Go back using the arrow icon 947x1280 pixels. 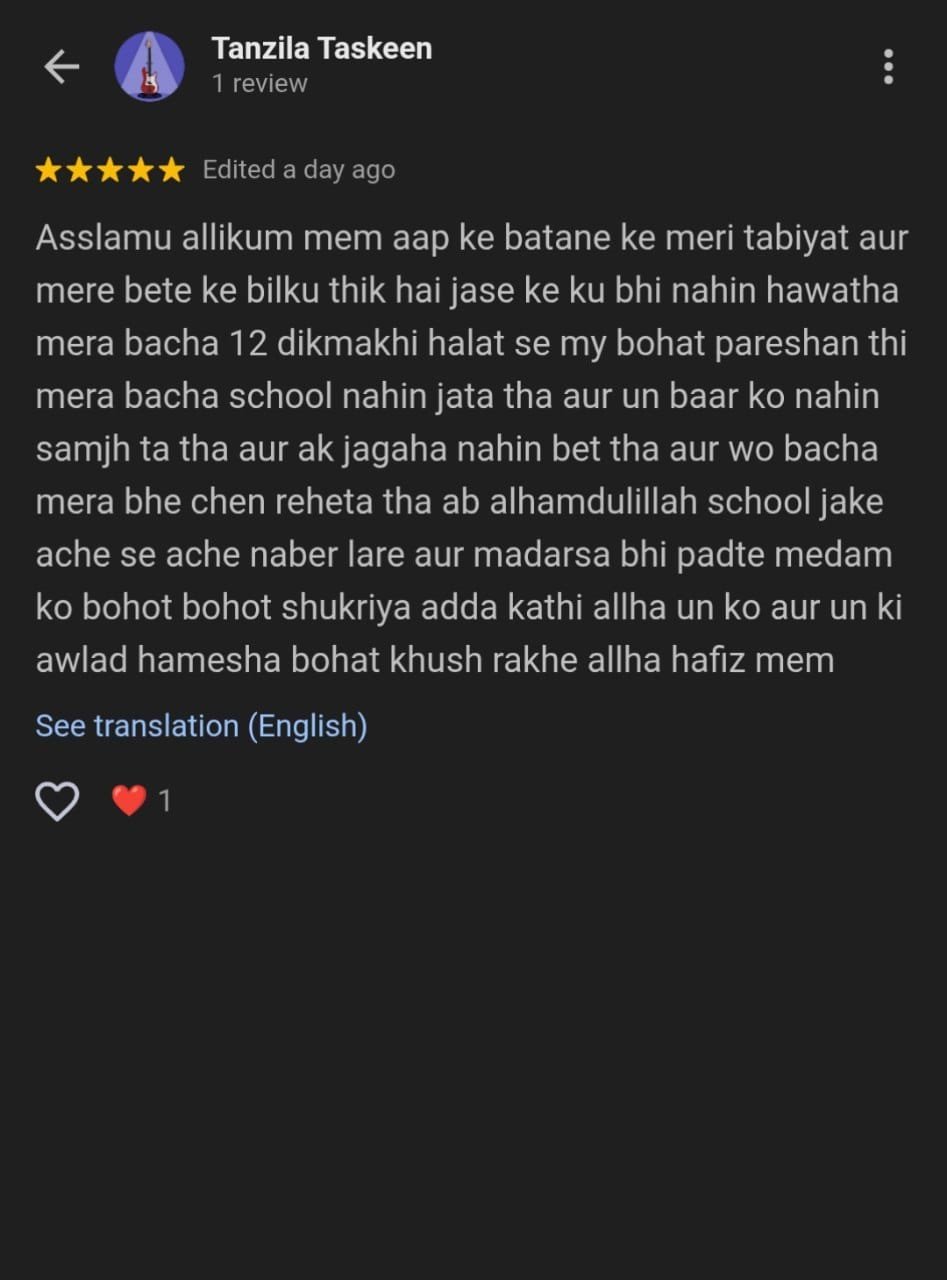coord(62,67)
